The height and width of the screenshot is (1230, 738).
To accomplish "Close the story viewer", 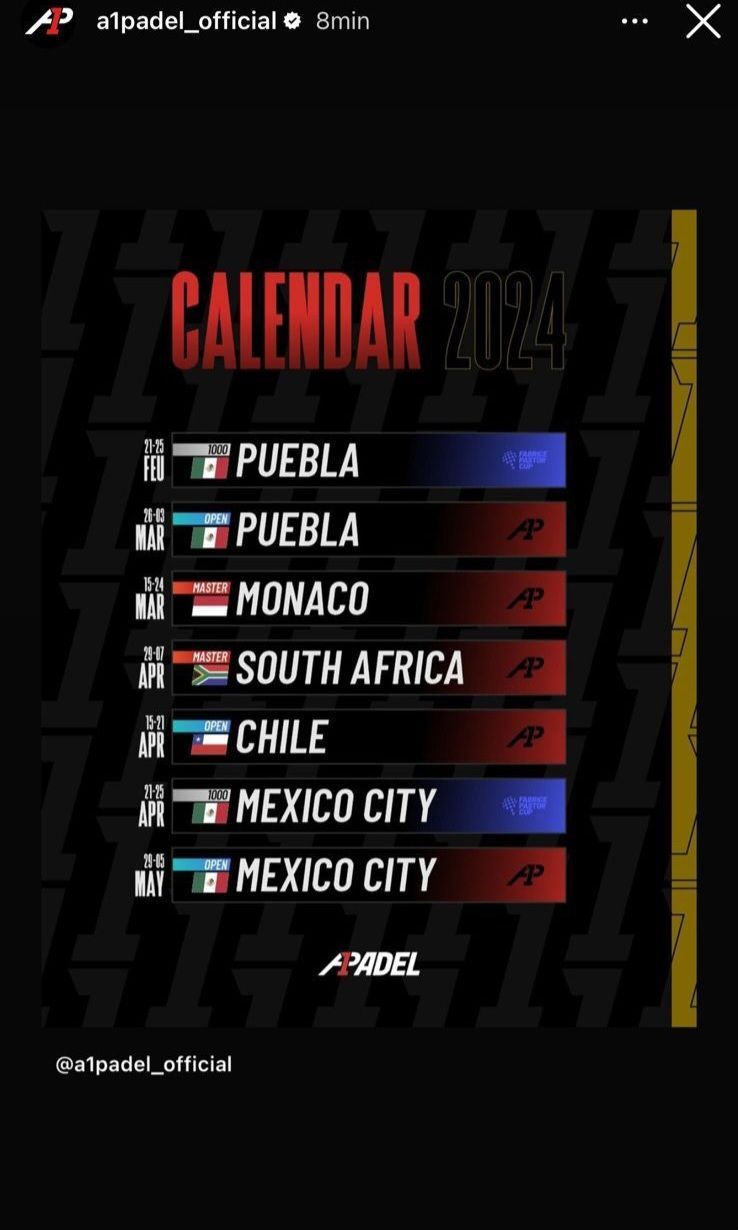I will coord(703,21).
